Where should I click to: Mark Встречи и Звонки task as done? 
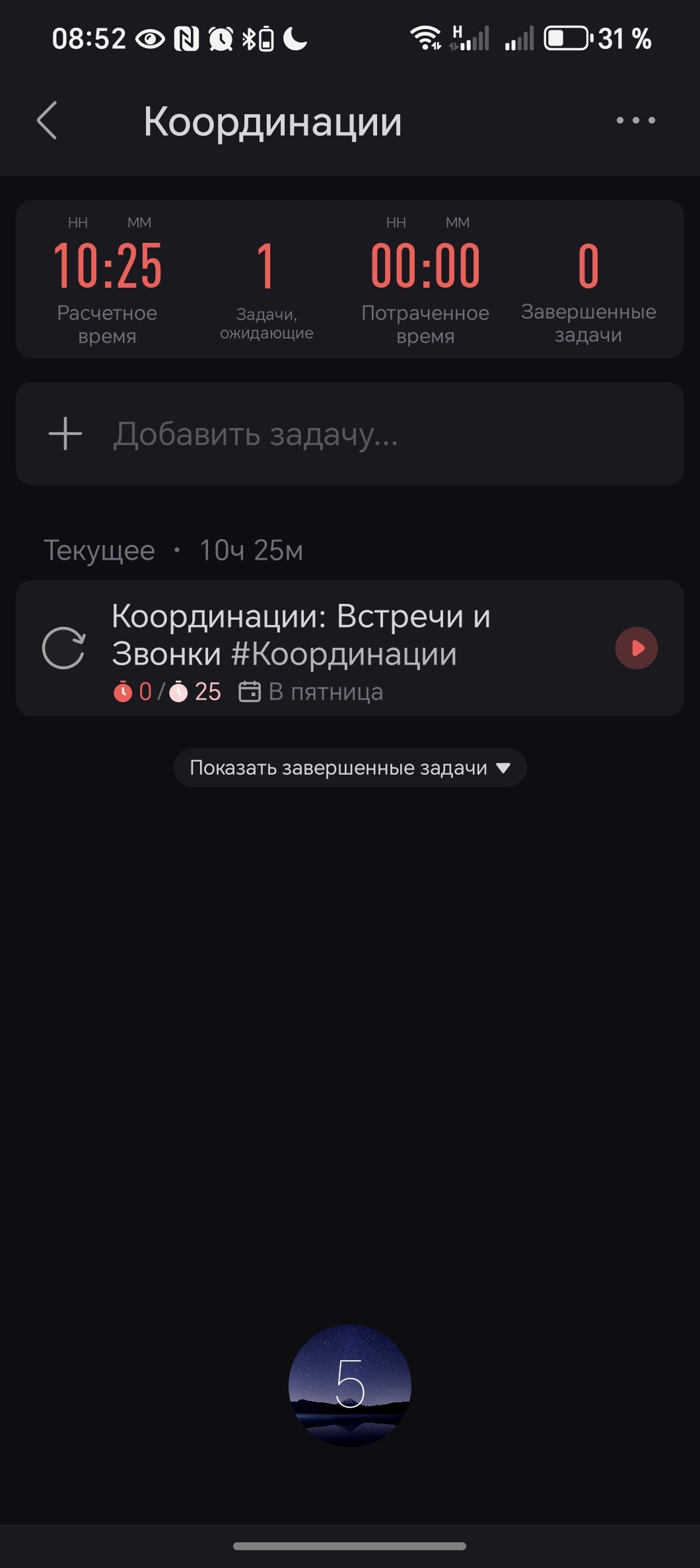tap(63, 648)
